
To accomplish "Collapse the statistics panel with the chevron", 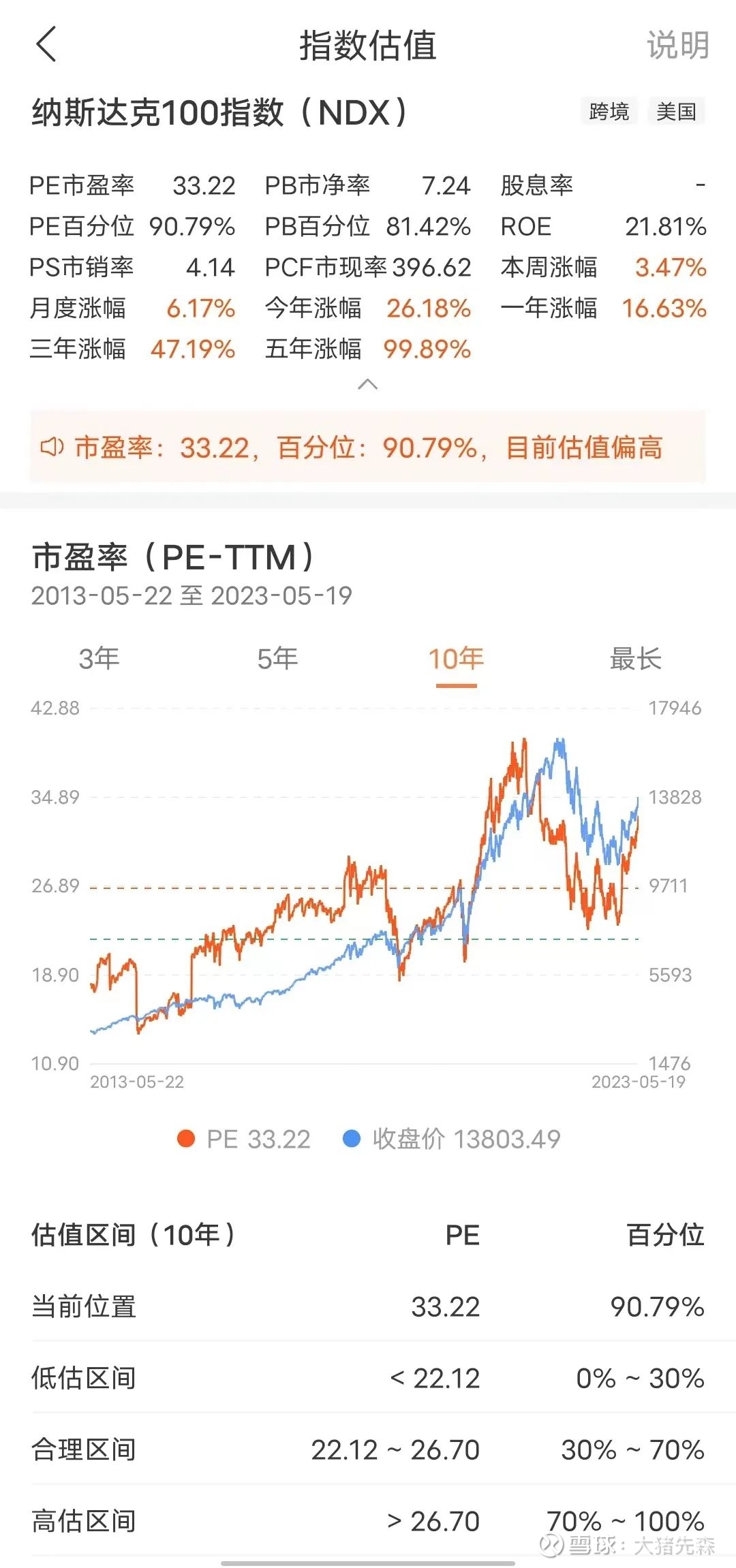I will coord(368,383).
